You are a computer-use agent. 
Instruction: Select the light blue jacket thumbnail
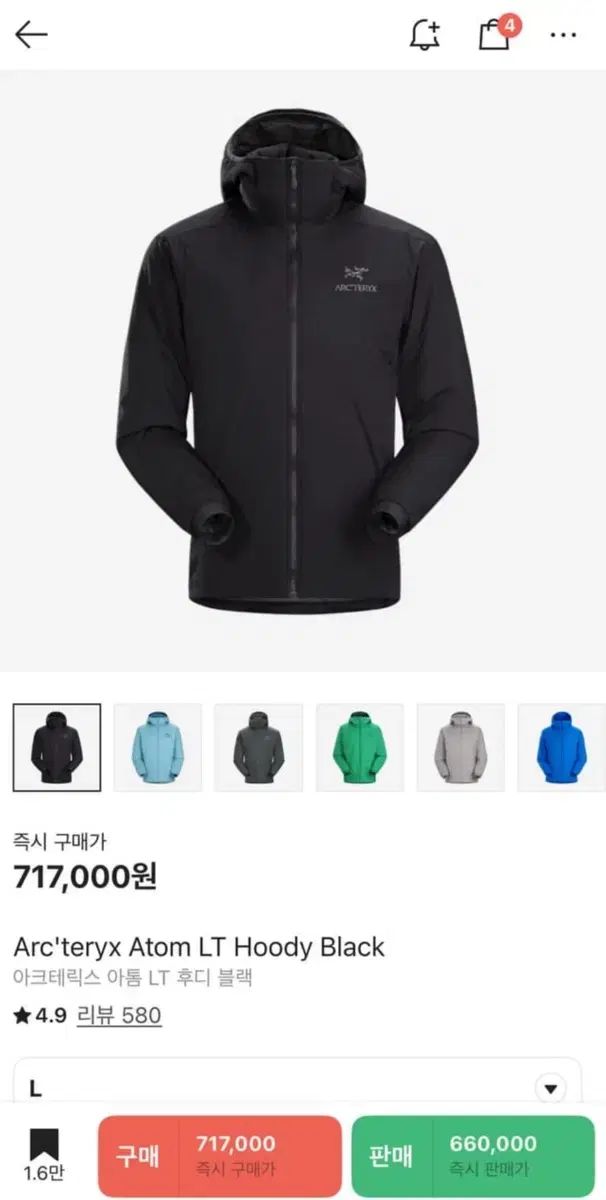[158, 748]
